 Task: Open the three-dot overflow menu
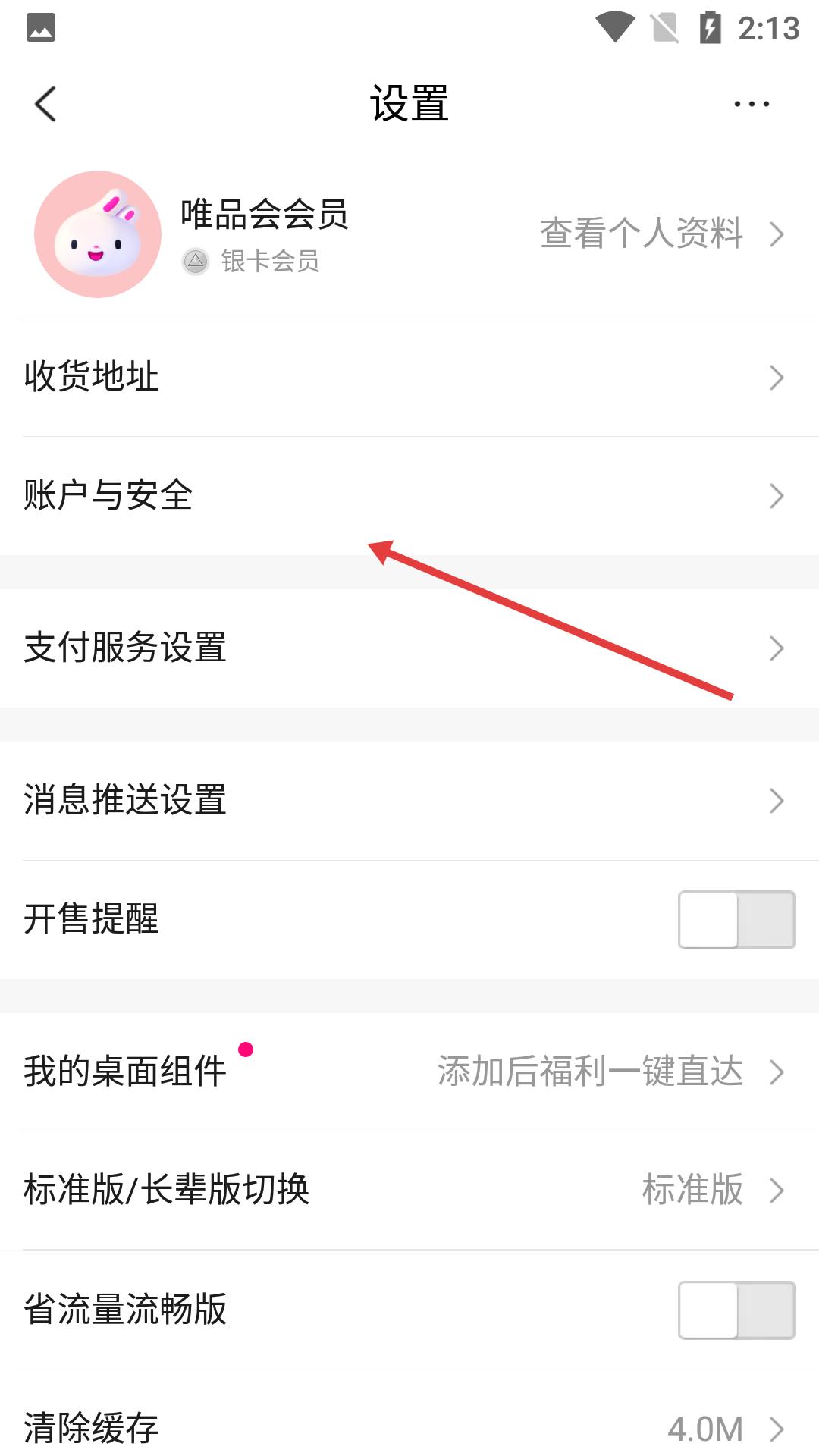[751, 104]
